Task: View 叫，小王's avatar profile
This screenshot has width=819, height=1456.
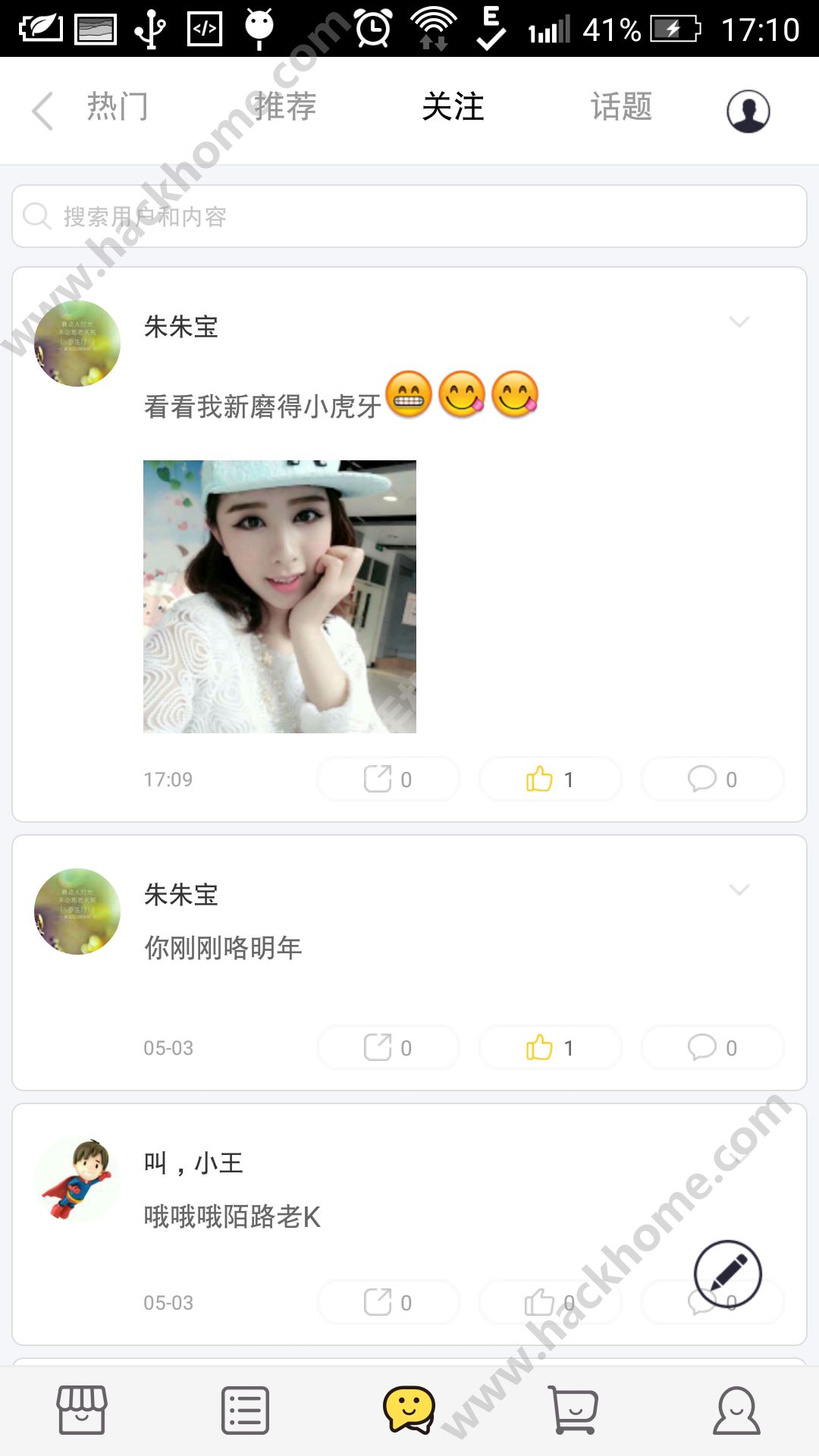Action: click(77, 1179)
